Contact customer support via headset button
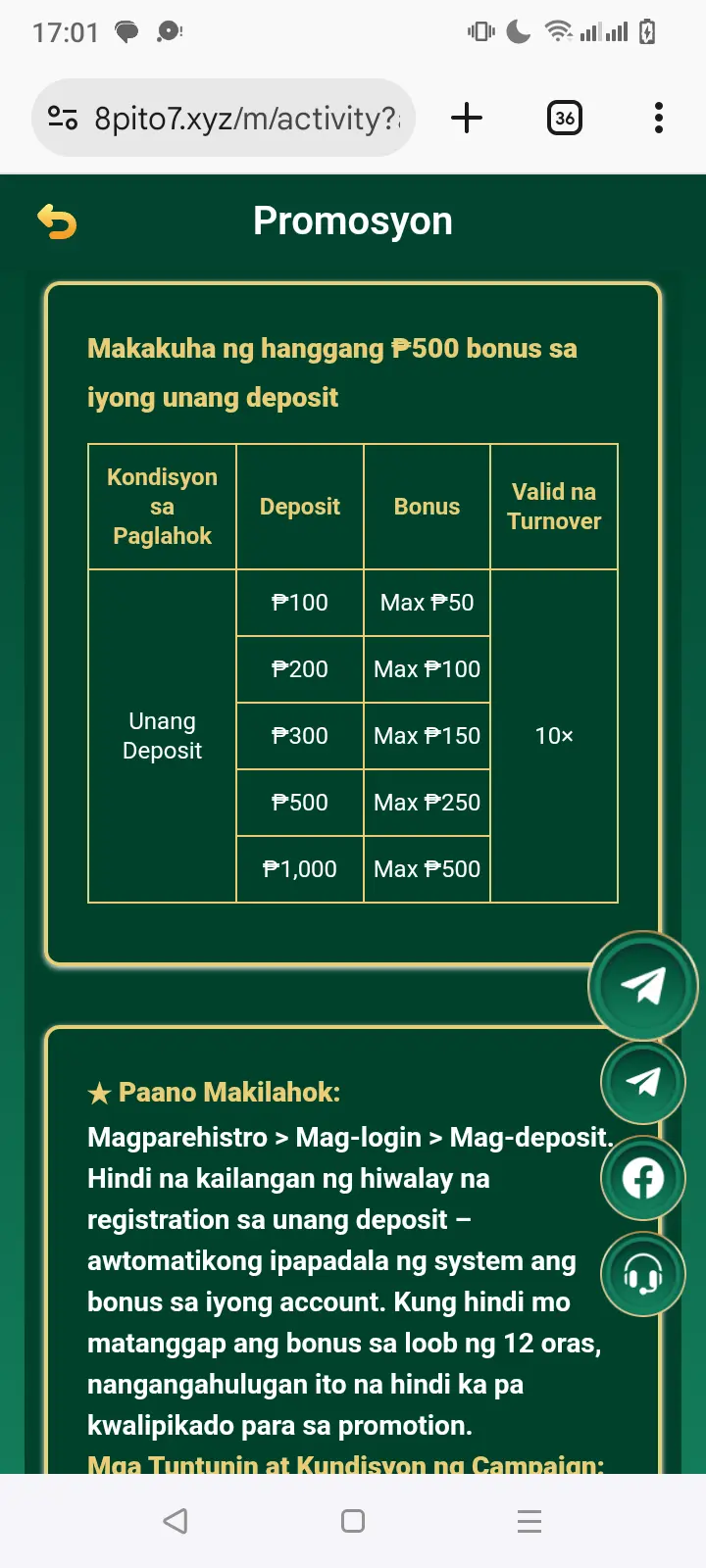The height and width of the screenshot is (1568, 706). click(x=643, y=1274)
